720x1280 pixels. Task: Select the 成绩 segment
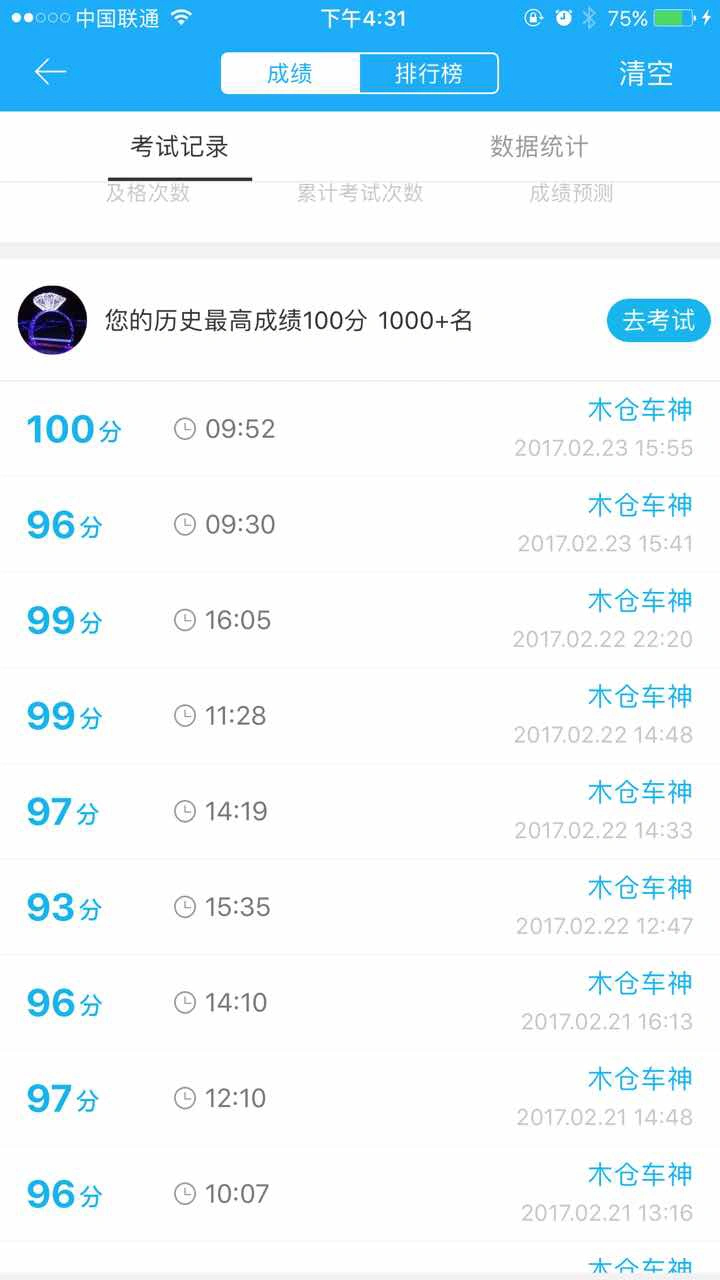pyautogui.click(x=290, y=73)
